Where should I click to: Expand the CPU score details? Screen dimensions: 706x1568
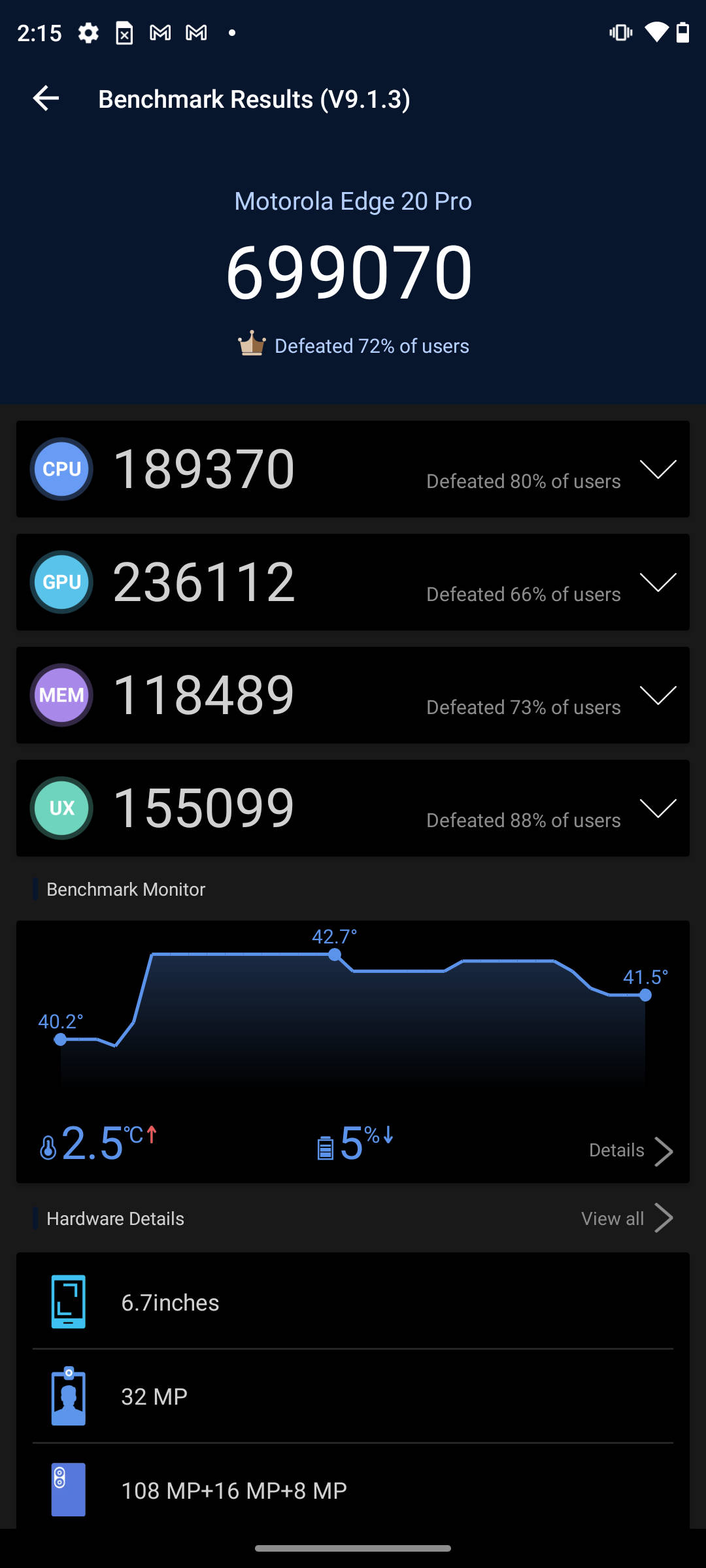658,469
